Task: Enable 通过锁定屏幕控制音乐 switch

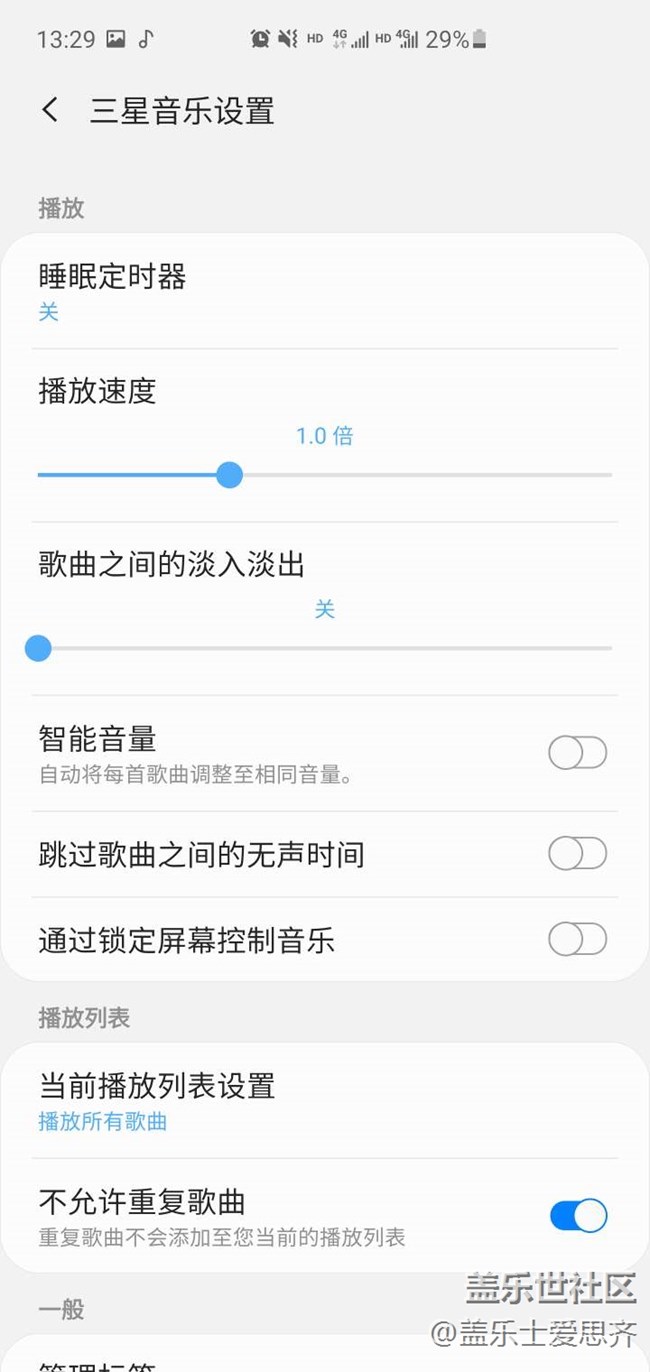Action: point(577,940)
